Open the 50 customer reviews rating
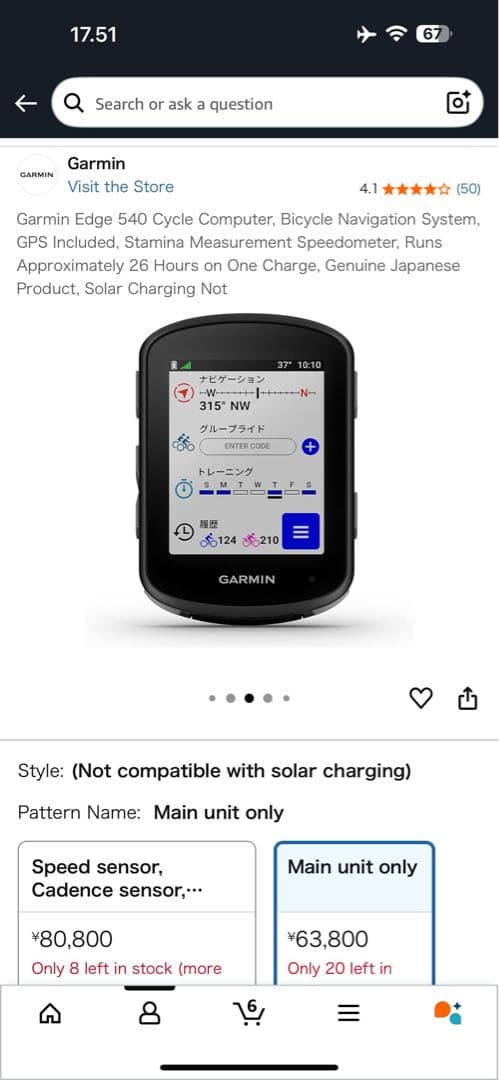Screen dimensions: 499x1080 pos(420,189)
